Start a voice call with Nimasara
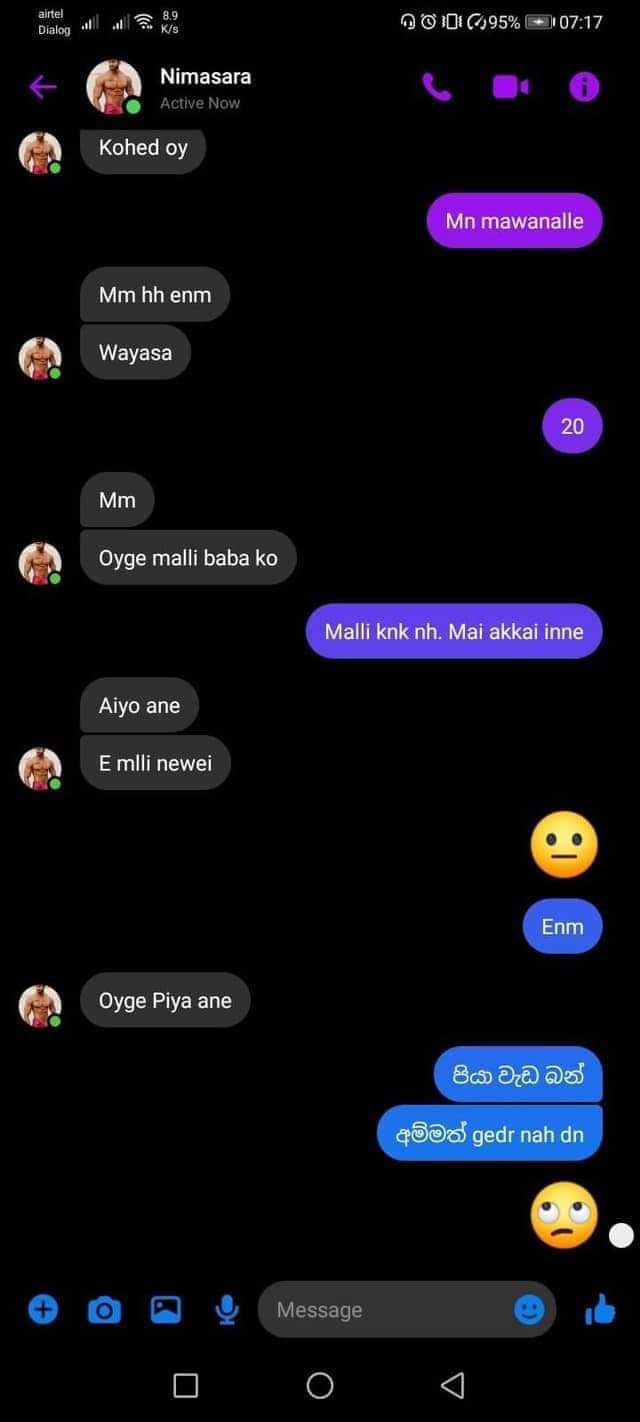640x1422 pixels. pyautogui.click(x=437, y=88)
